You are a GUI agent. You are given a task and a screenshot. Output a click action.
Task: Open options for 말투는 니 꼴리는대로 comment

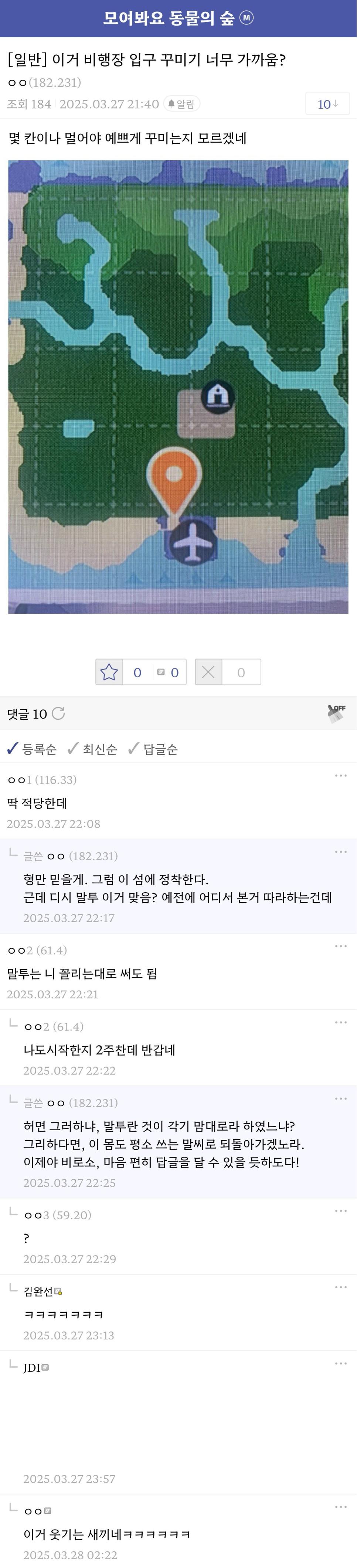(340, 946)
